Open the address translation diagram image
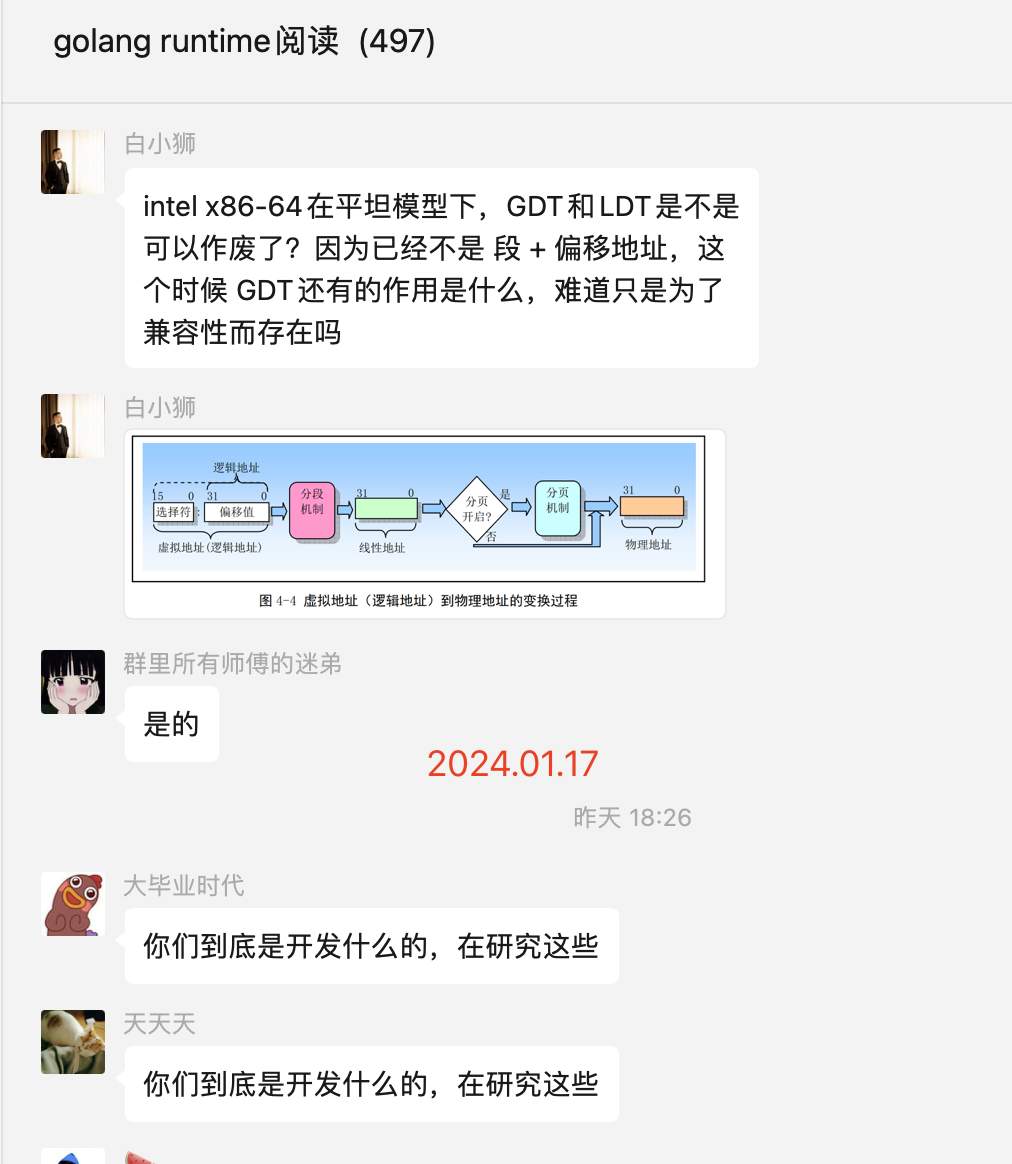 coord(424,523)
